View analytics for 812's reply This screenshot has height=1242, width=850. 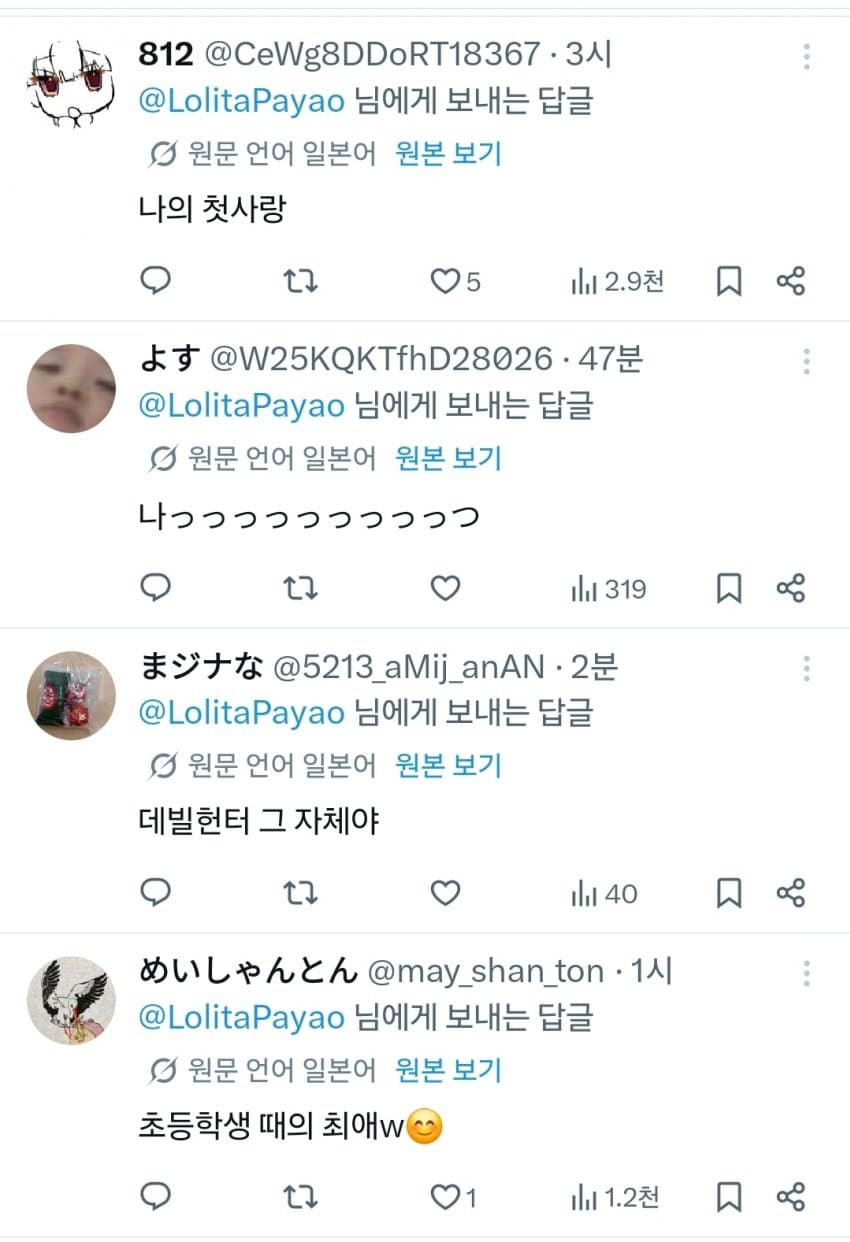pos(615,283)
